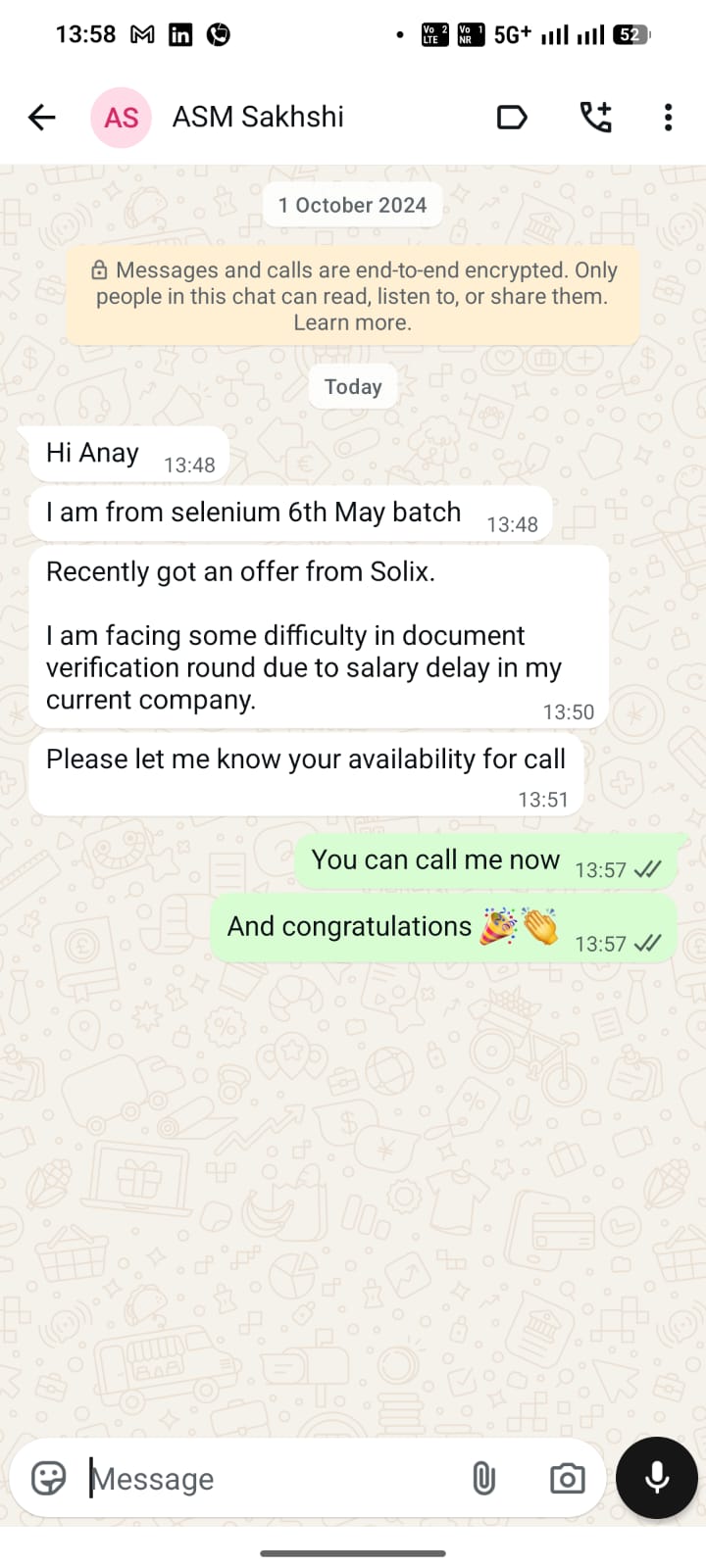
Task: Attach a file using the paperclip
Action: click(x=483, y=1478)
